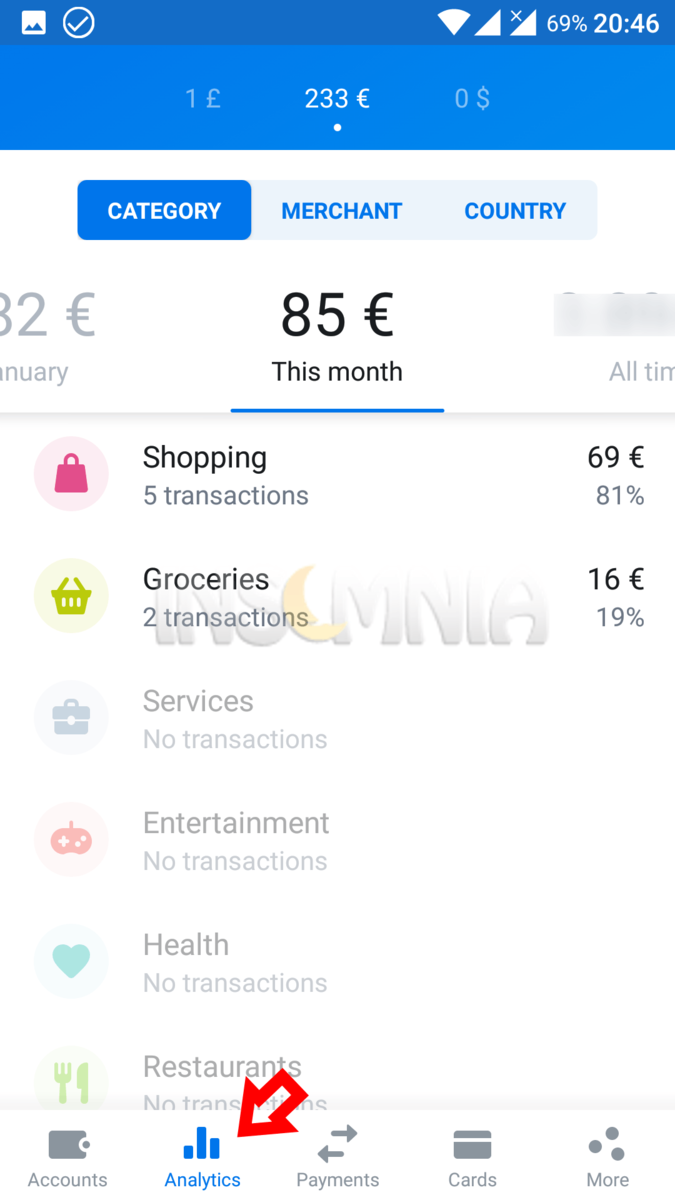Go to the Accounts tab
The height and width of the screenshot is (1200, 675).
(x=67, y=1156)
